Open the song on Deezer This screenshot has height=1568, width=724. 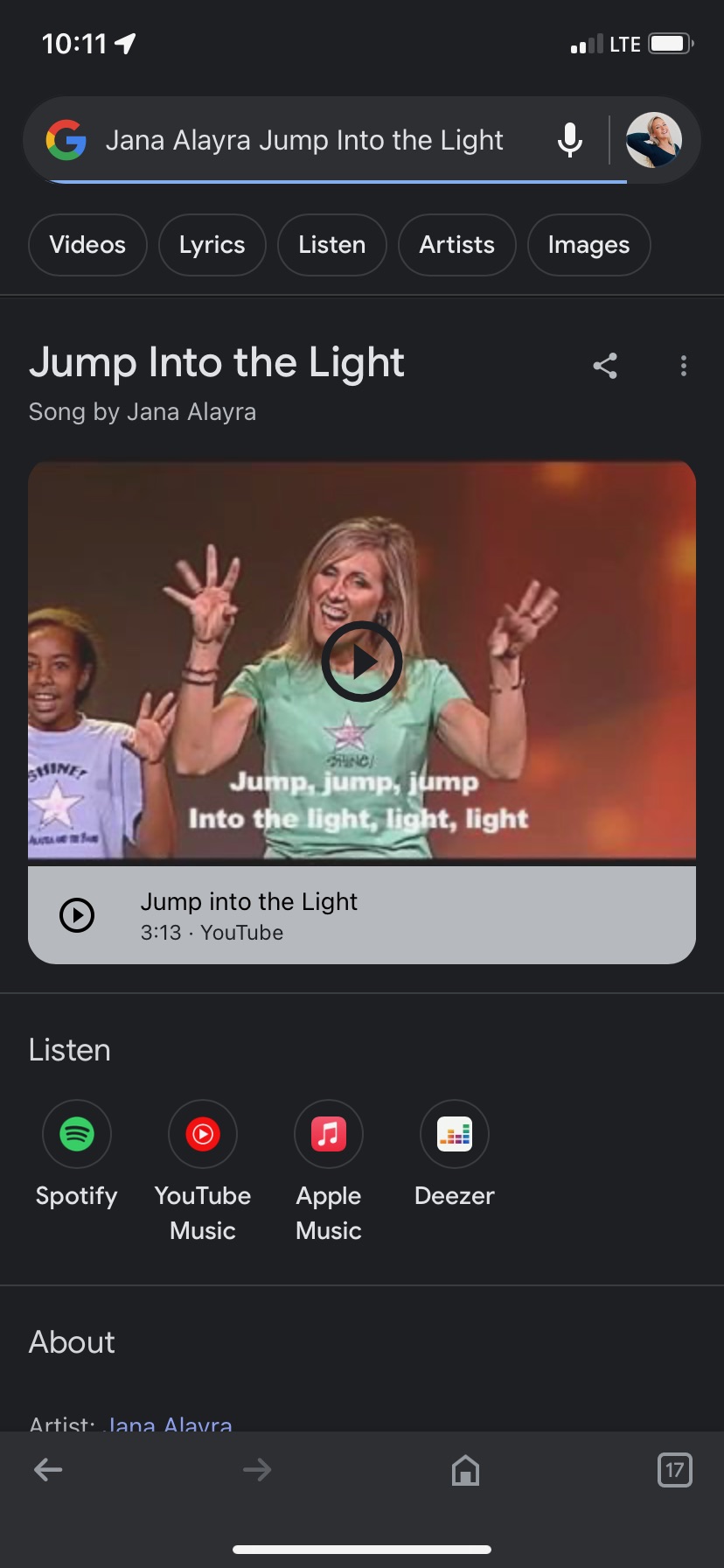(x=455, y=1135)
